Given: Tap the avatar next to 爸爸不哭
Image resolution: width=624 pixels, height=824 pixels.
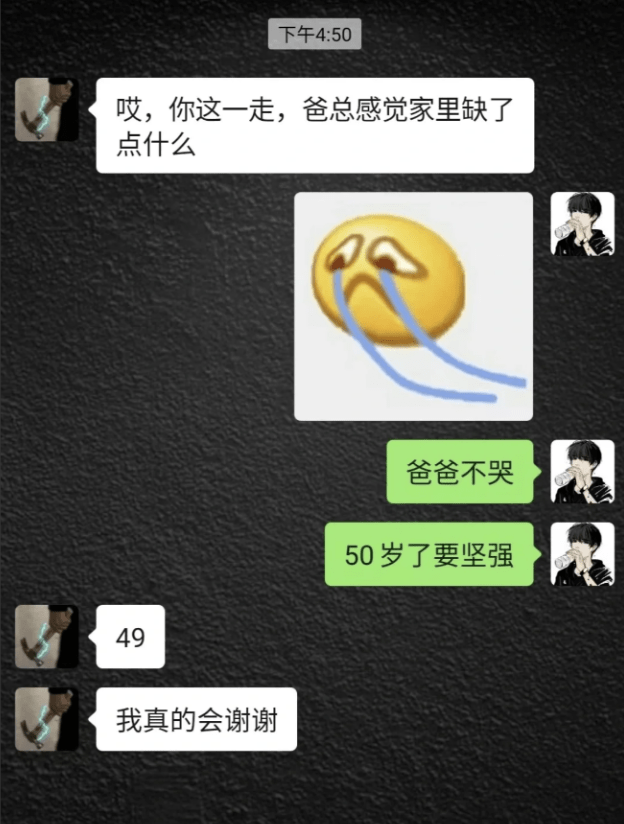Looking at the screenshot, I should tap(582, 471).
